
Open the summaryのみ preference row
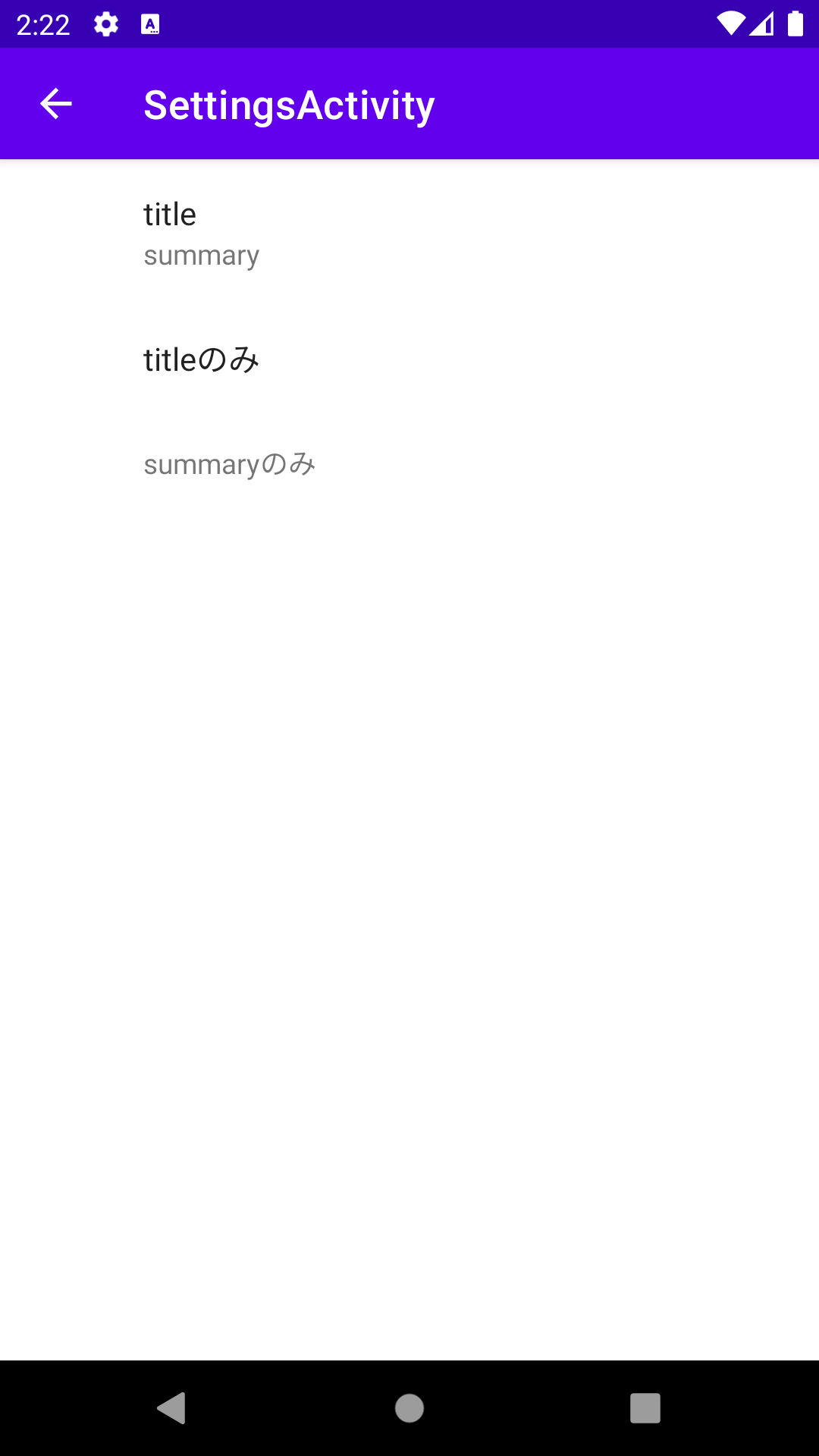pyautogui.click(x=409, y=464)
